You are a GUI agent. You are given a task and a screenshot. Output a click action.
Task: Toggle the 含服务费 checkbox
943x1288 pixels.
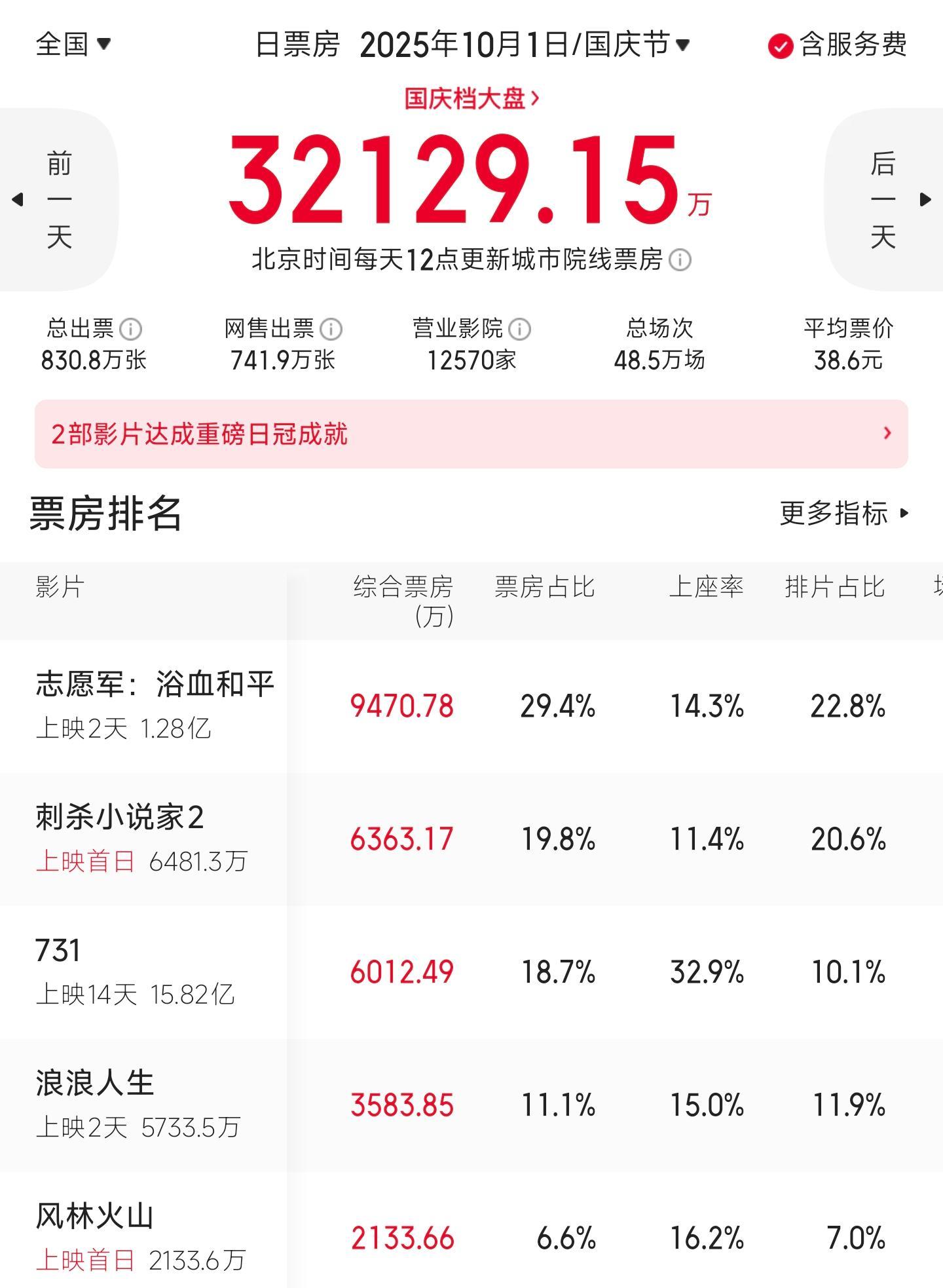click(781, 46)
